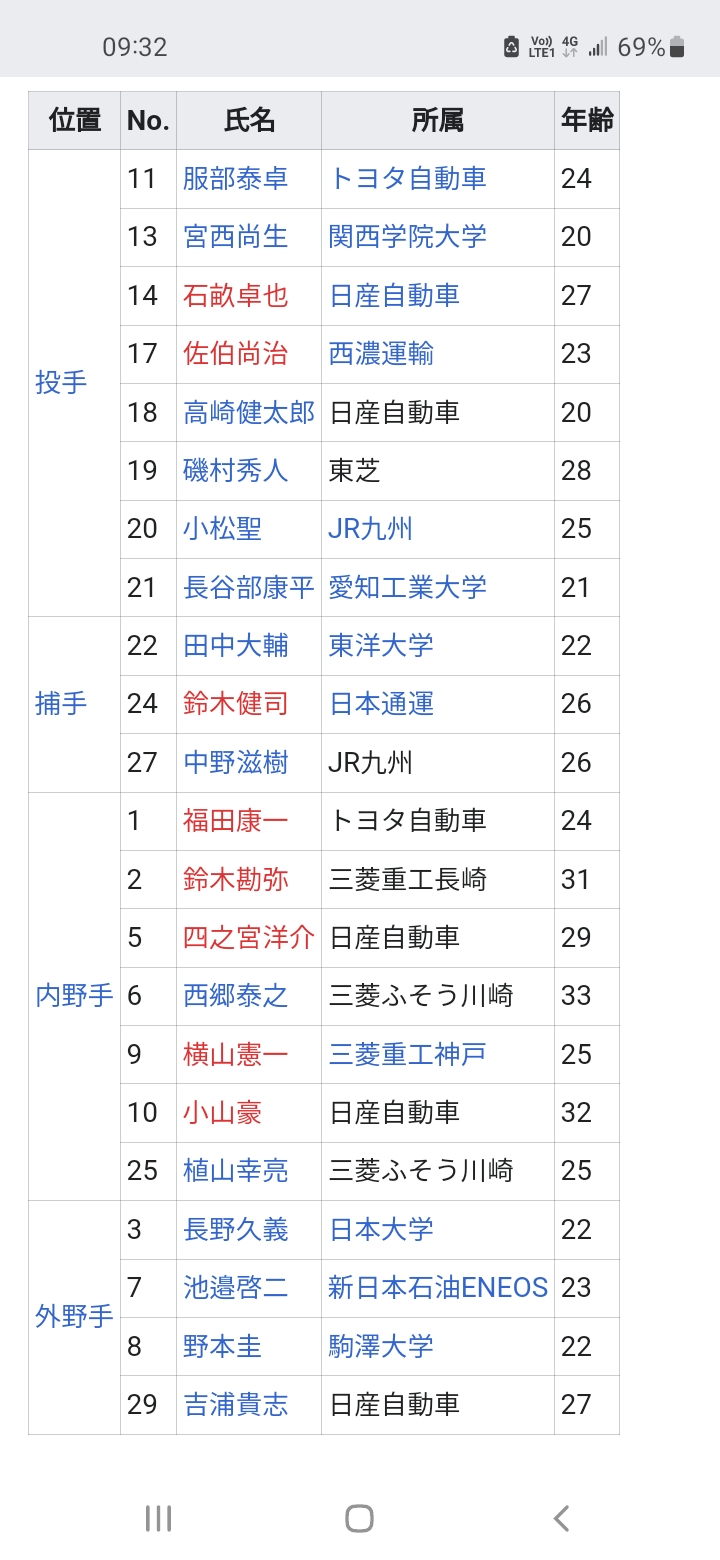Open 西郷泰之's article

pos(235,995)
